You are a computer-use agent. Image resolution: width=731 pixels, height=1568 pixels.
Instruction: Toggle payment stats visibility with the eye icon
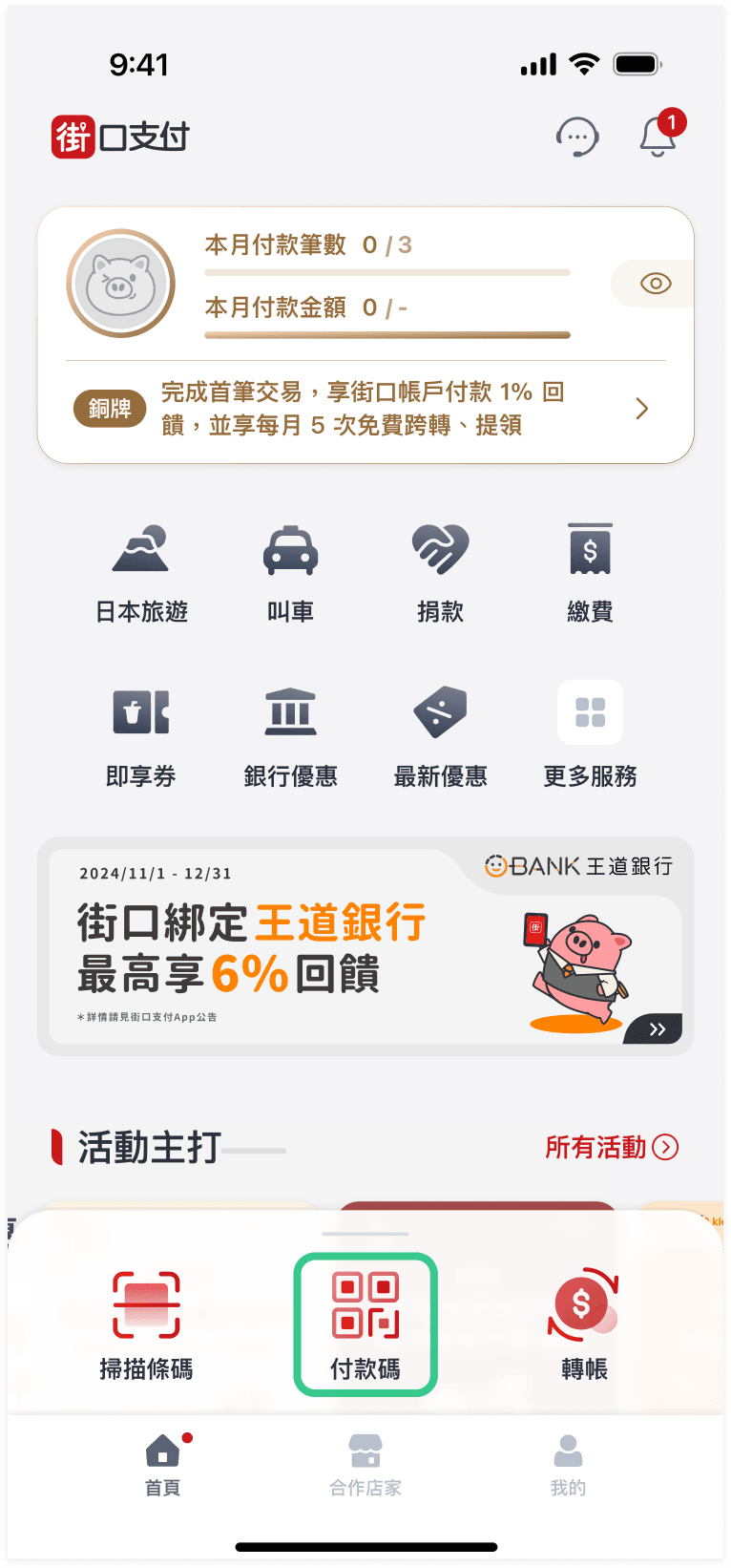[656, 284]
